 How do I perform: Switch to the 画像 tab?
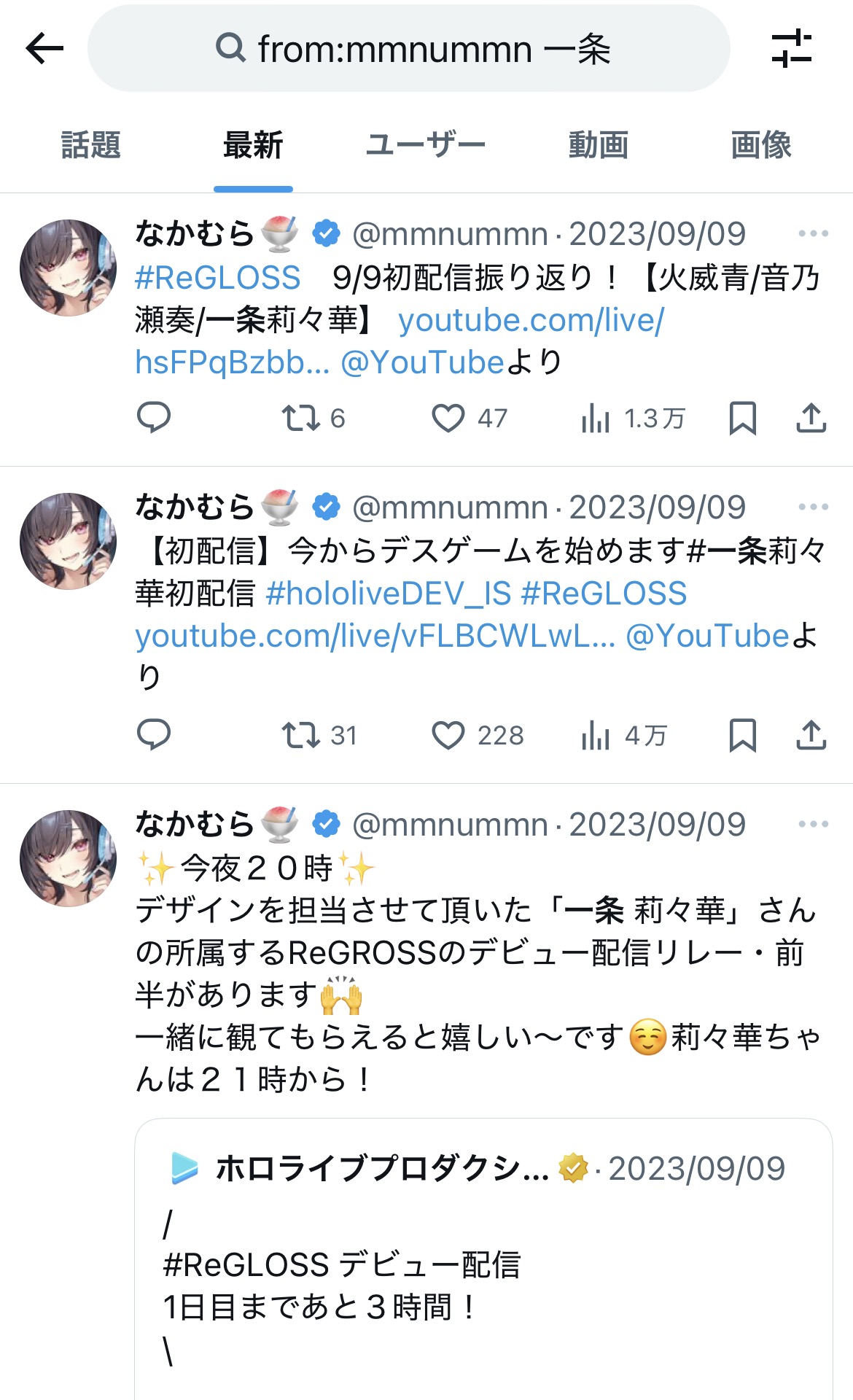[761, 145]
